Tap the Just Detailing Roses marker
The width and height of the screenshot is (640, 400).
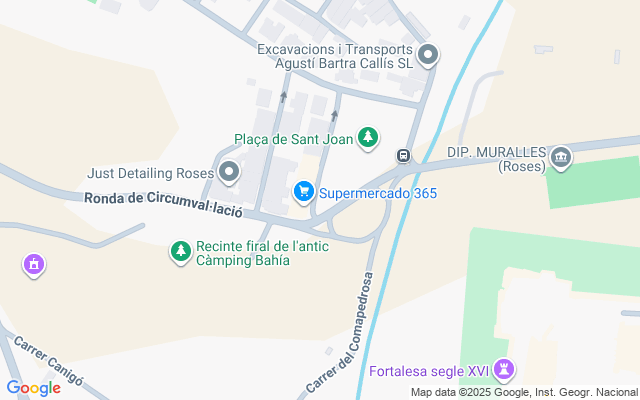230,173
